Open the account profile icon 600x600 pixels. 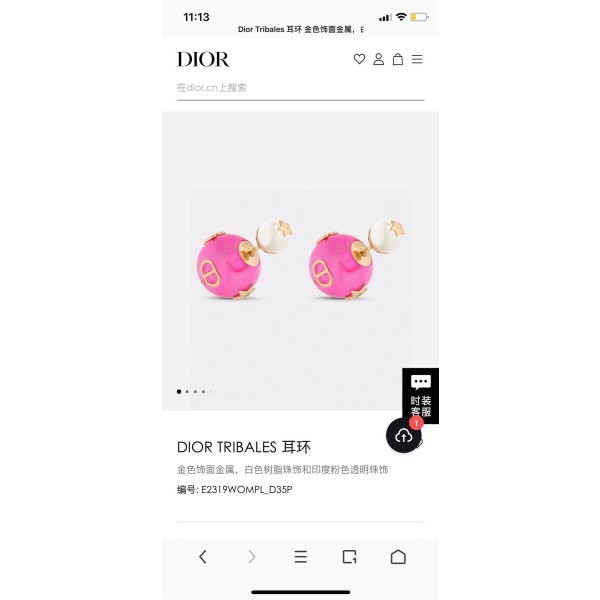[x=378, y=59]
